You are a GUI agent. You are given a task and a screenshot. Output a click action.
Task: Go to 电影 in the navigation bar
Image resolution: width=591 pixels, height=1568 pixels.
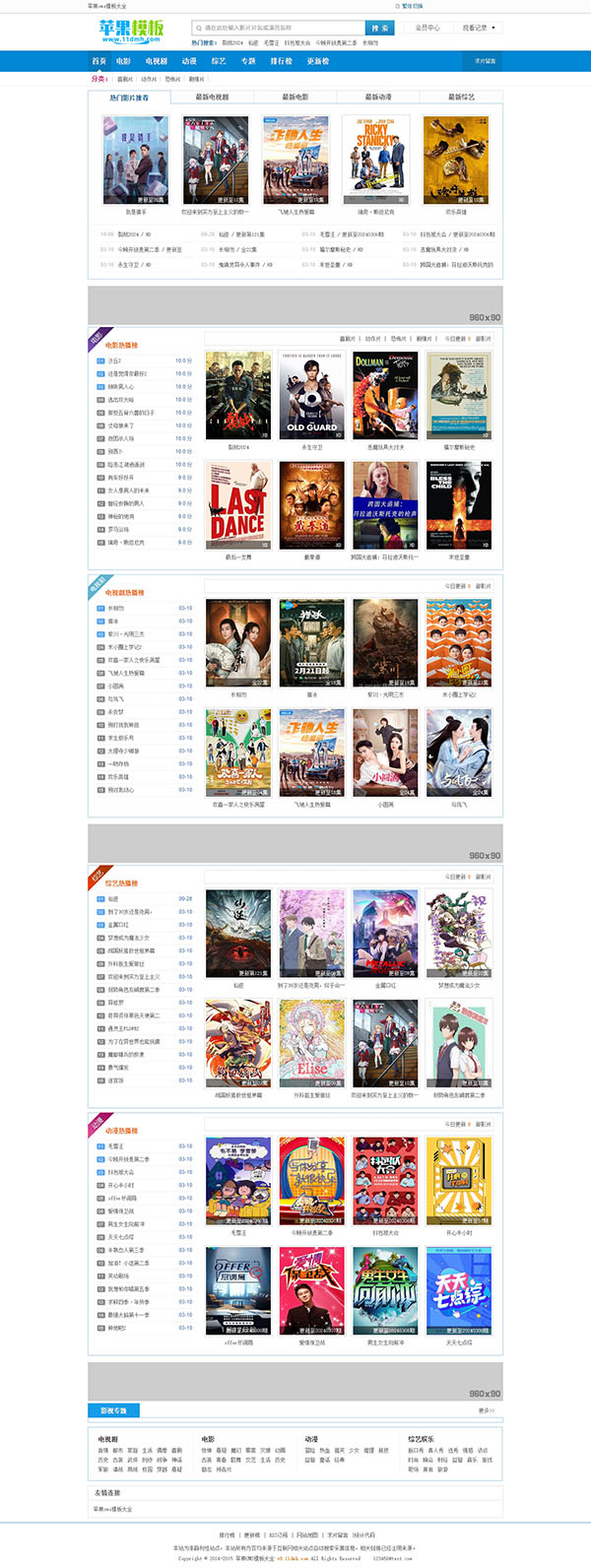[x=123, y=61]
